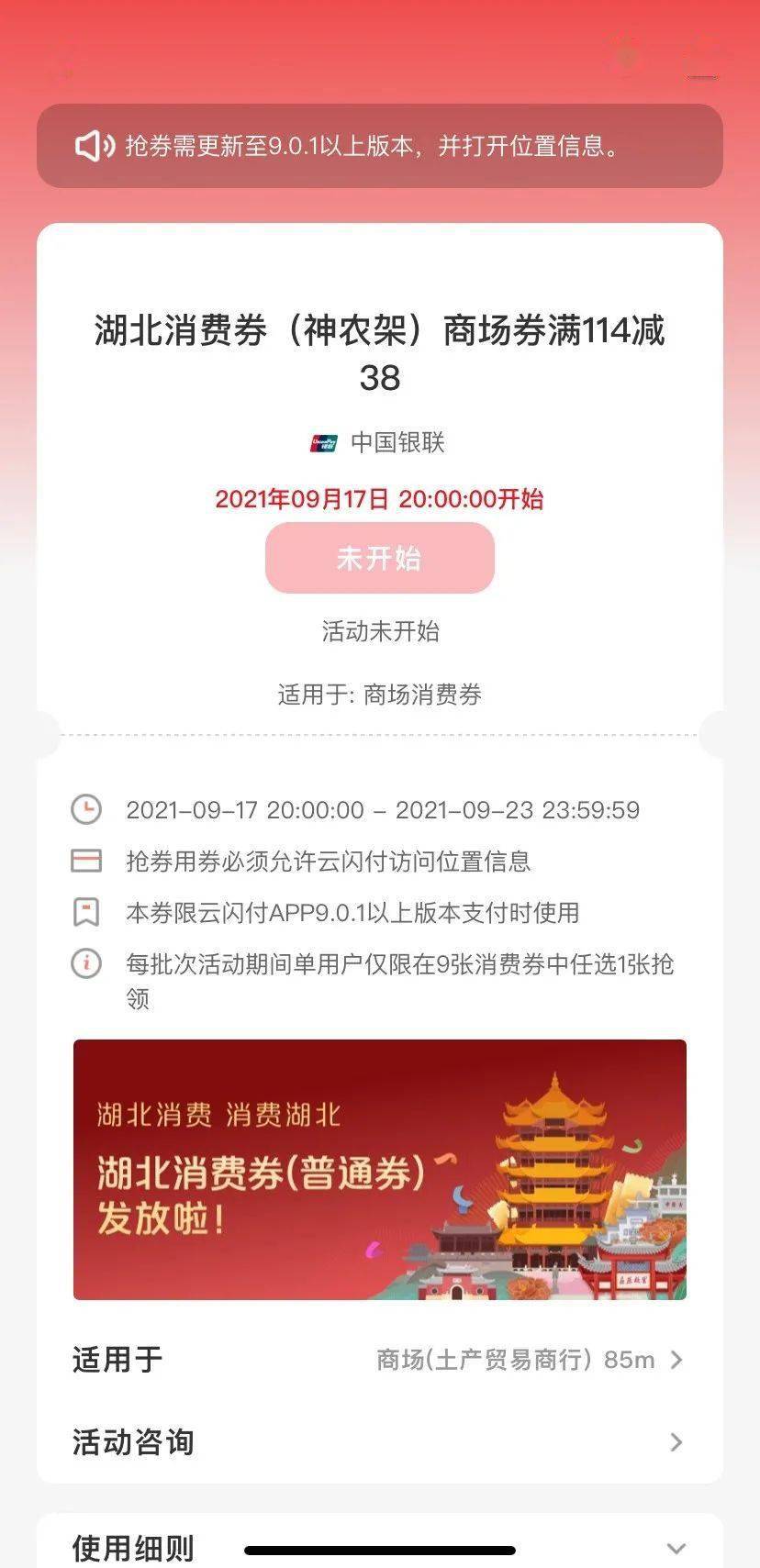Tap the 未开始 coupon button
The height and width of the screenshot is (1568, 760).
point(379,558)
